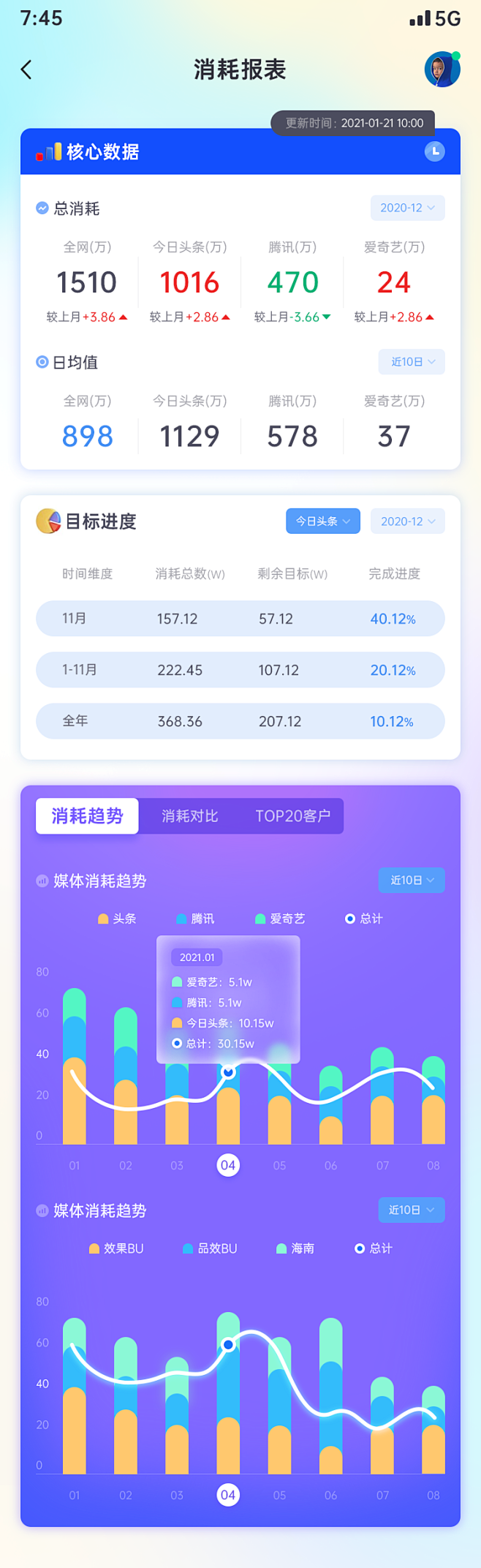Switch to the 消耗对比 tab

189,815
